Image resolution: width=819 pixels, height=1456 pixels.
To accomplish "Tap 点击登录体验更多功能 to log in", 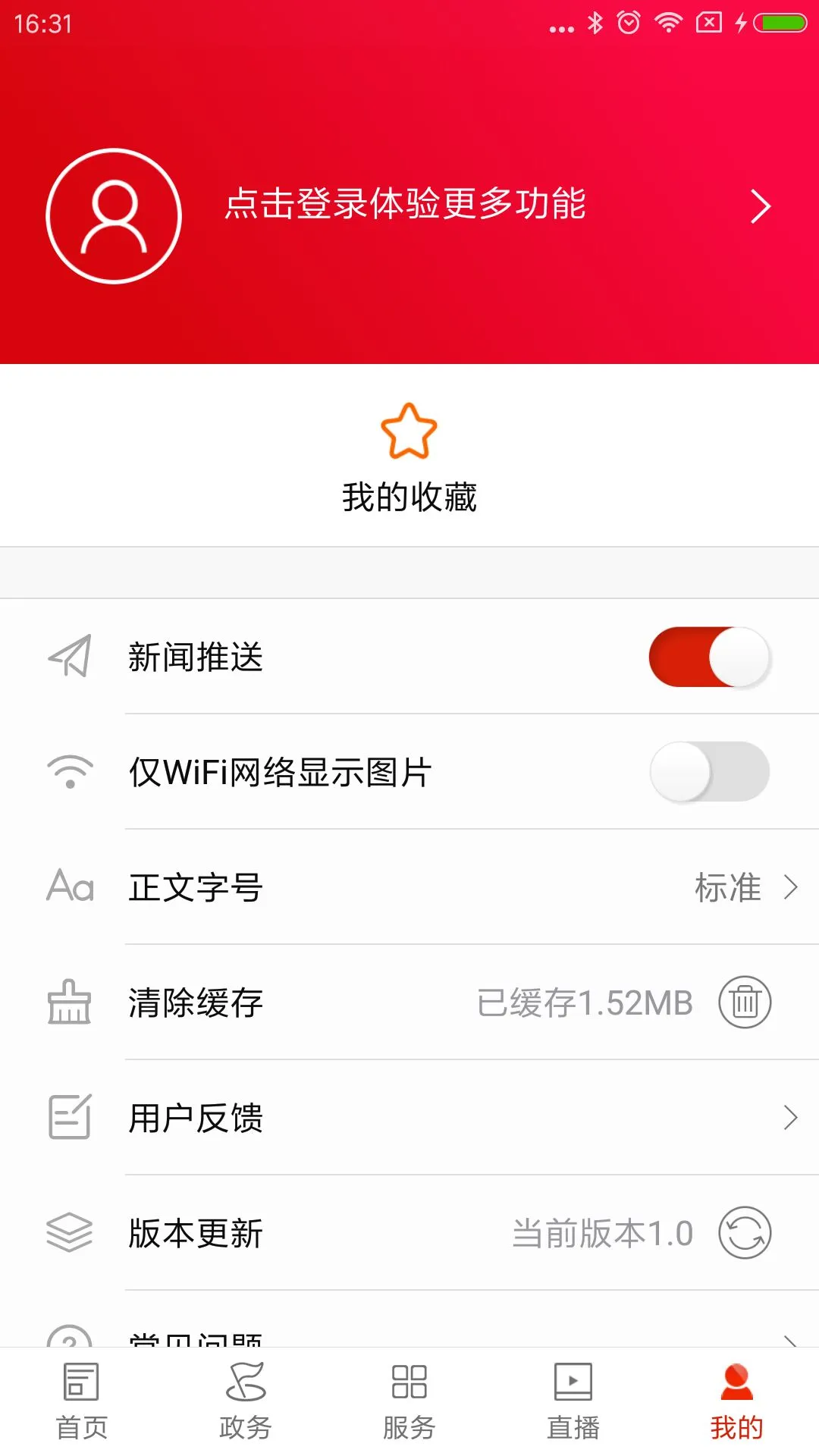I will (406, 206).
